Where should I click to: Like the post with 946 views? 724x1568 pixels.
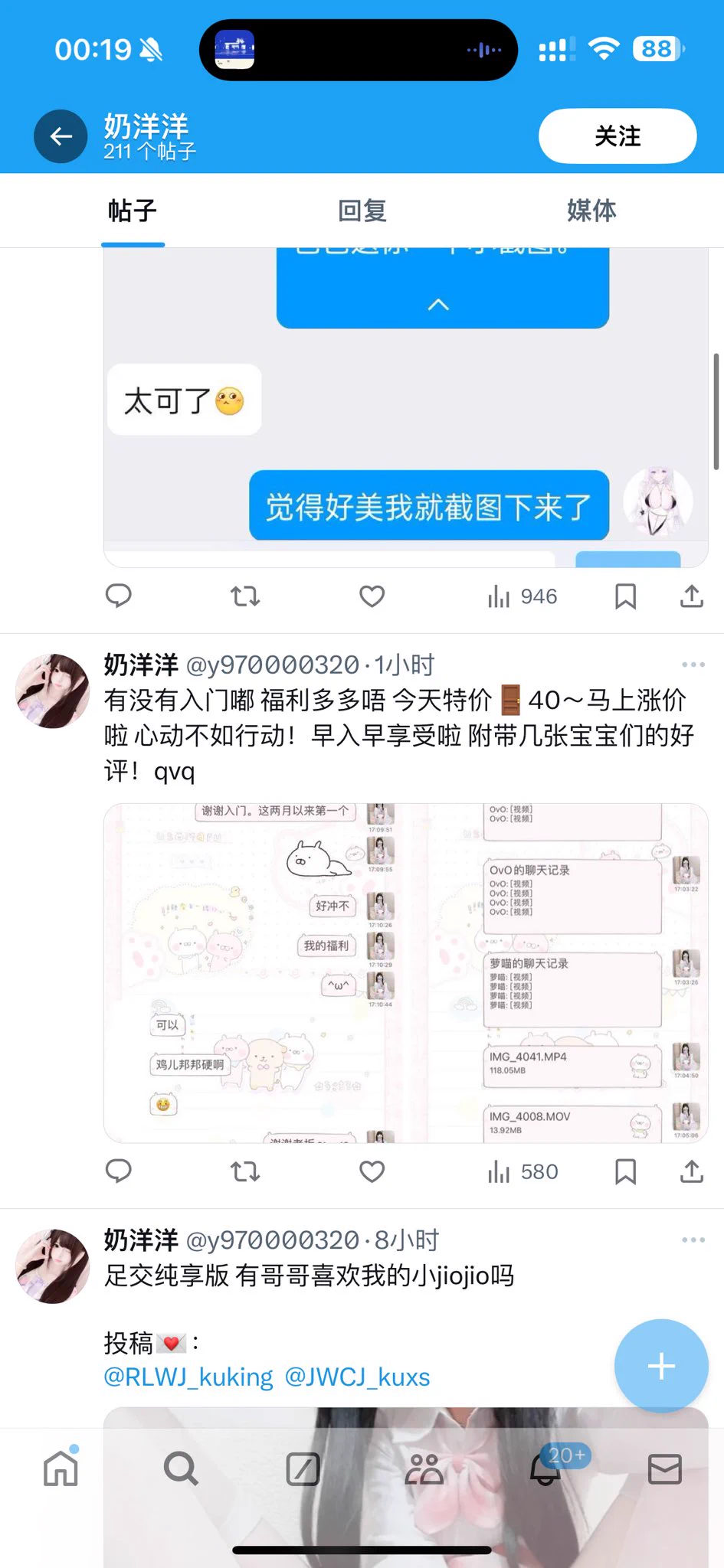(372, 596)
